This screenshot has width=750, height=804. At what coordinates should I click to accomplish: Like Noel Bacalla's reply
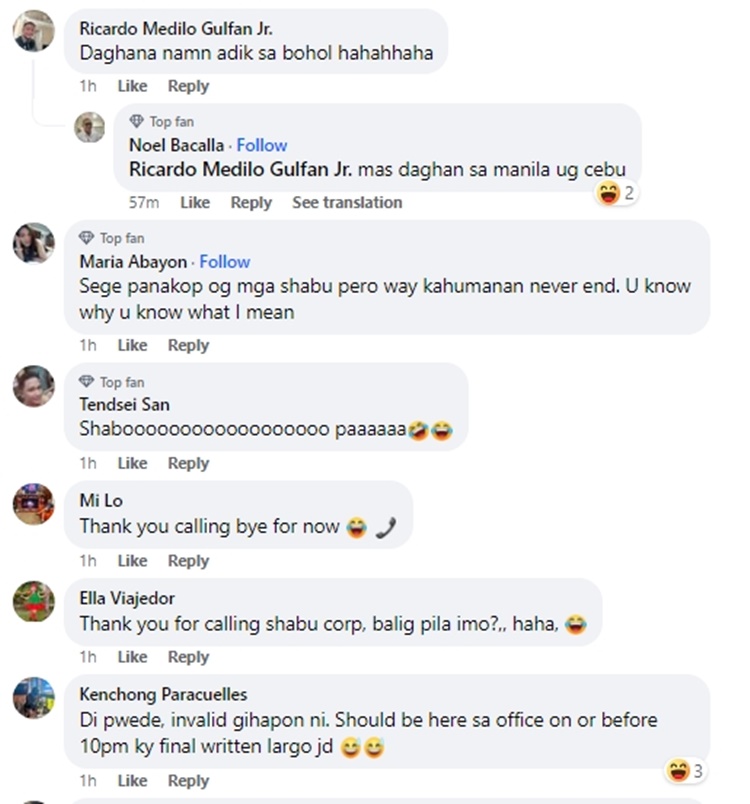pyautogui.click(x=195, y=202)
